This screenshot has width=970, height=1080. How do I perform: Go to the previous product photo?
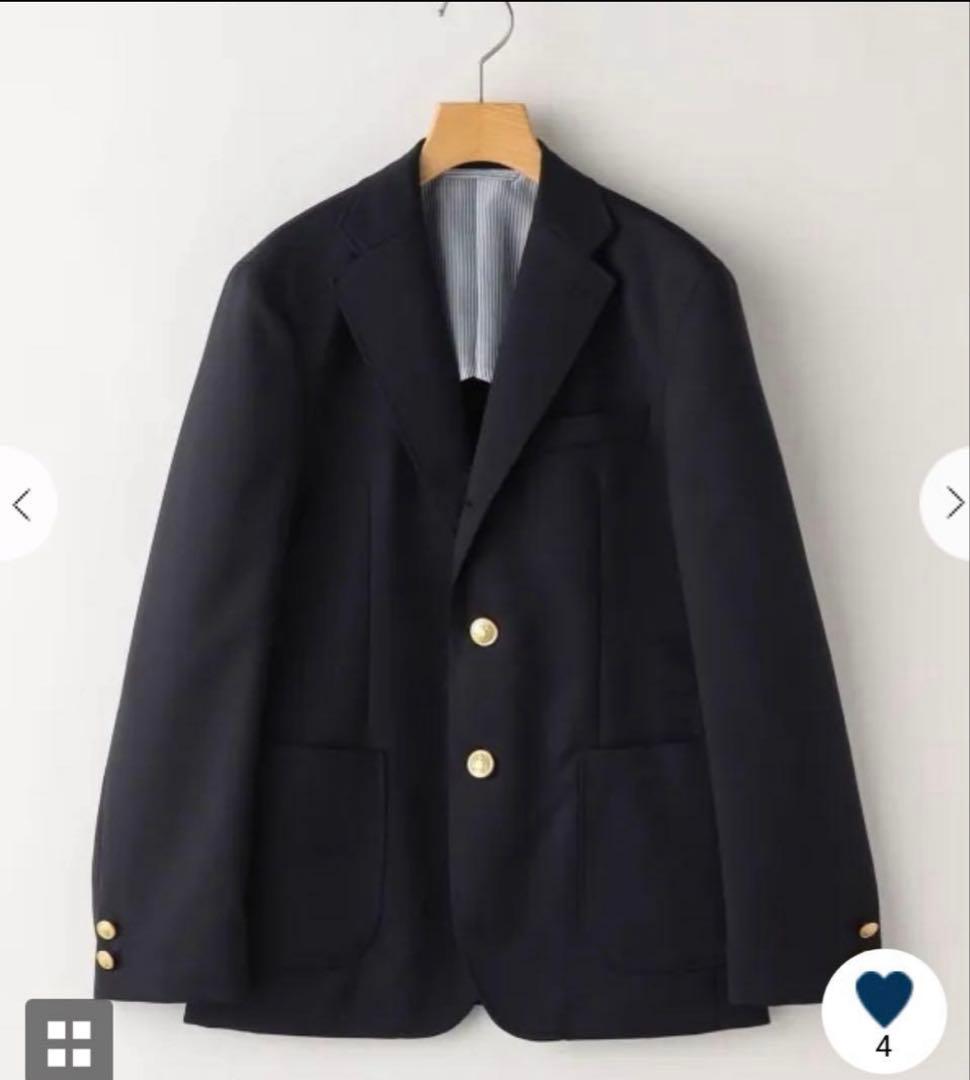click(22, 504)
